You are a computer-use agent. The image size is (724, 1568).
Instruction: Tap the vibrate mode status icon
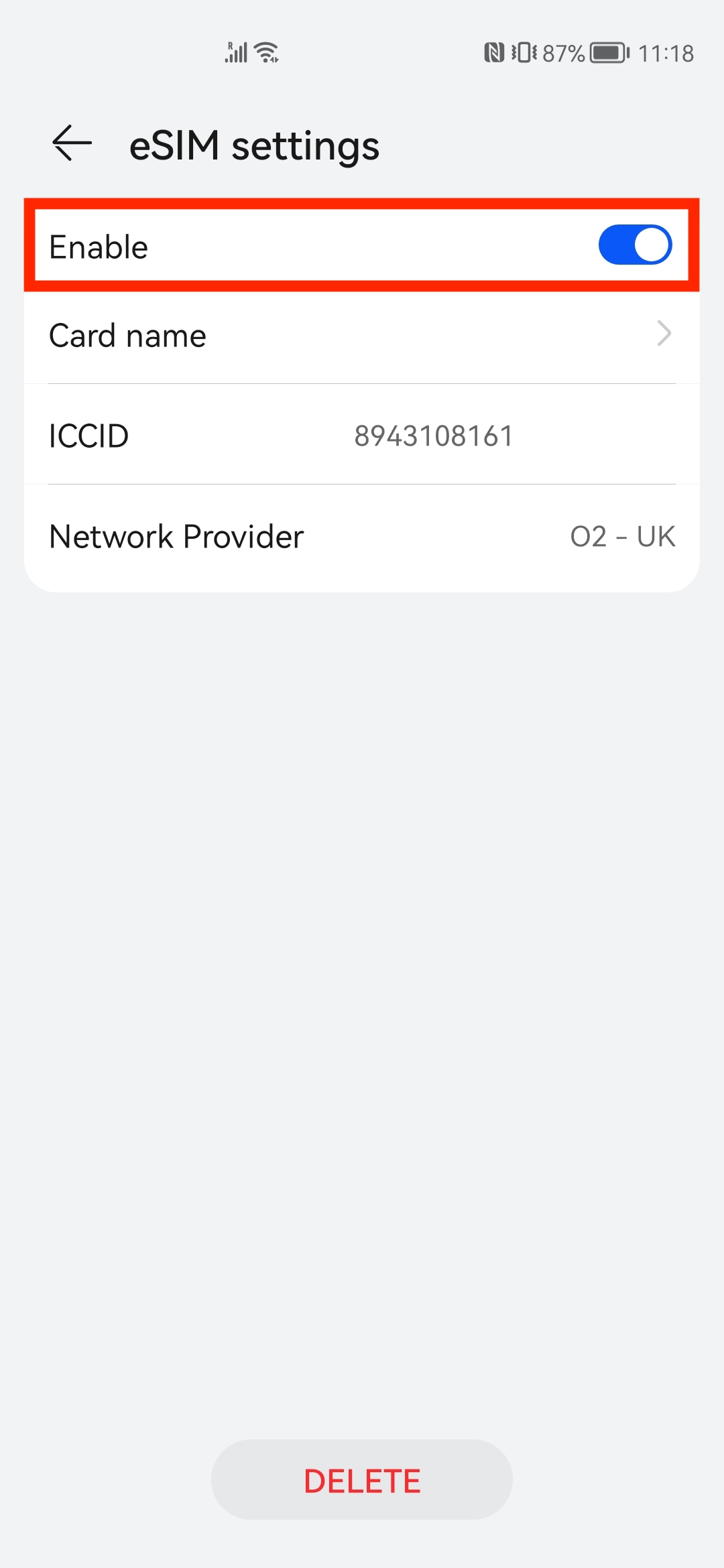coord(525,52)
